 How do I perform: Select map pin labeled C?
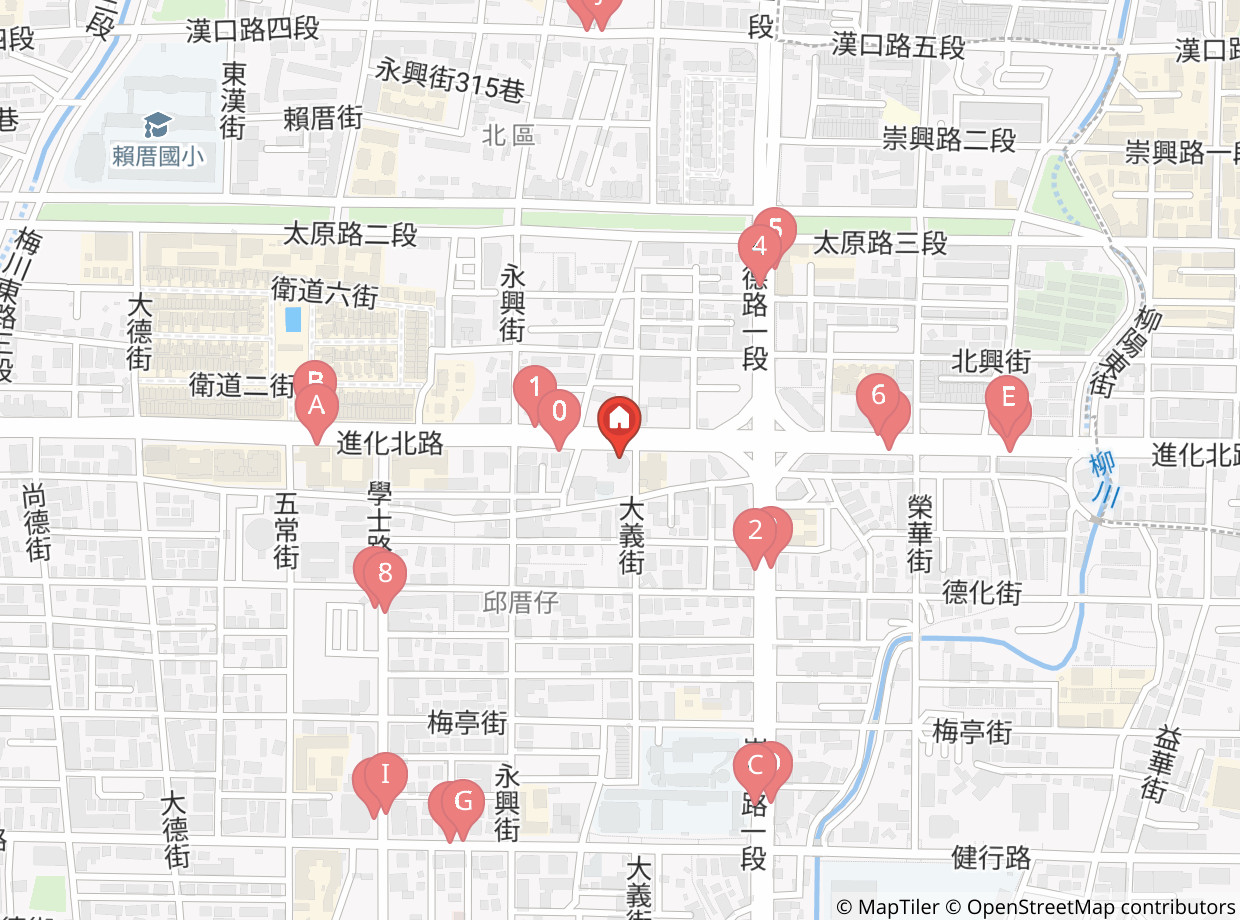(755, 773)
